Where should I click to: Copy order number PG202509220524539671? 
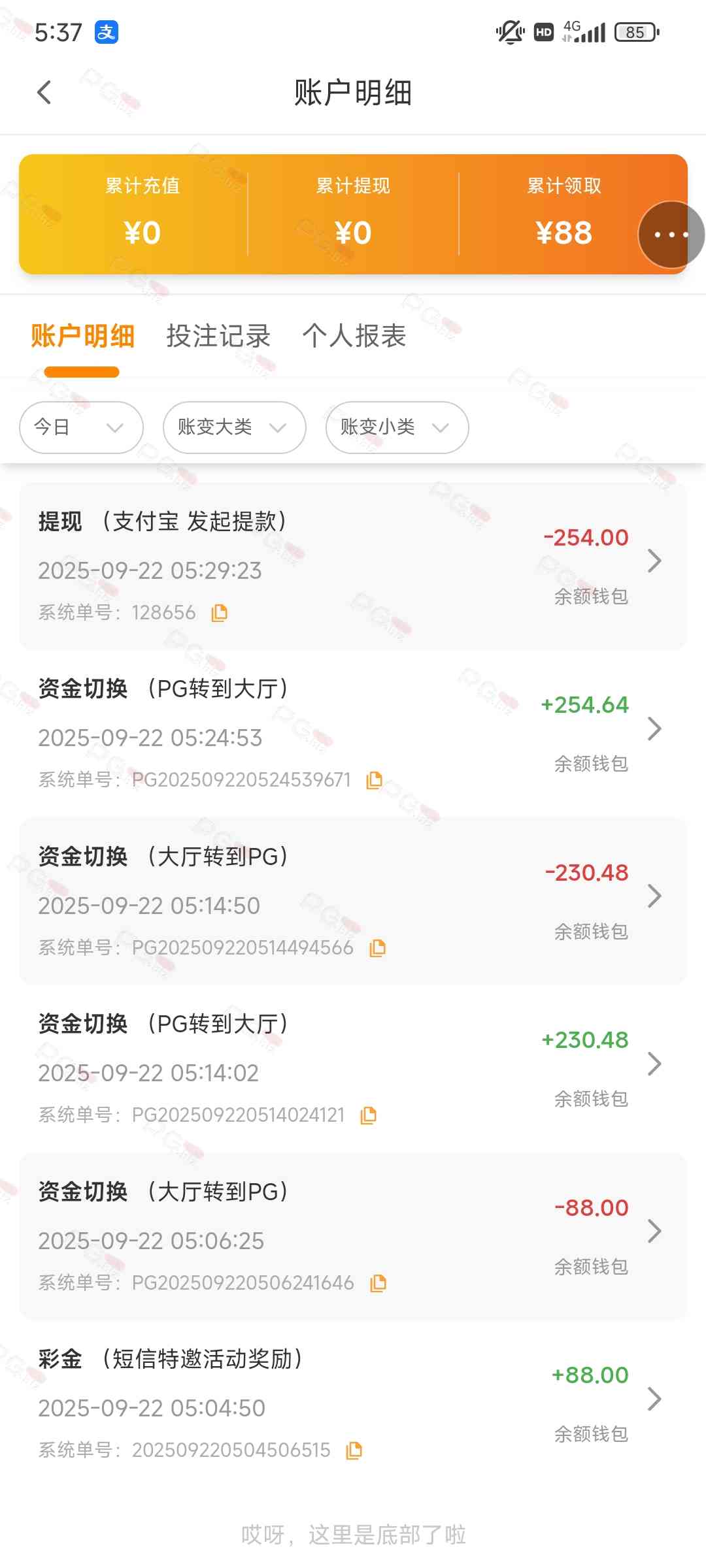375,780
